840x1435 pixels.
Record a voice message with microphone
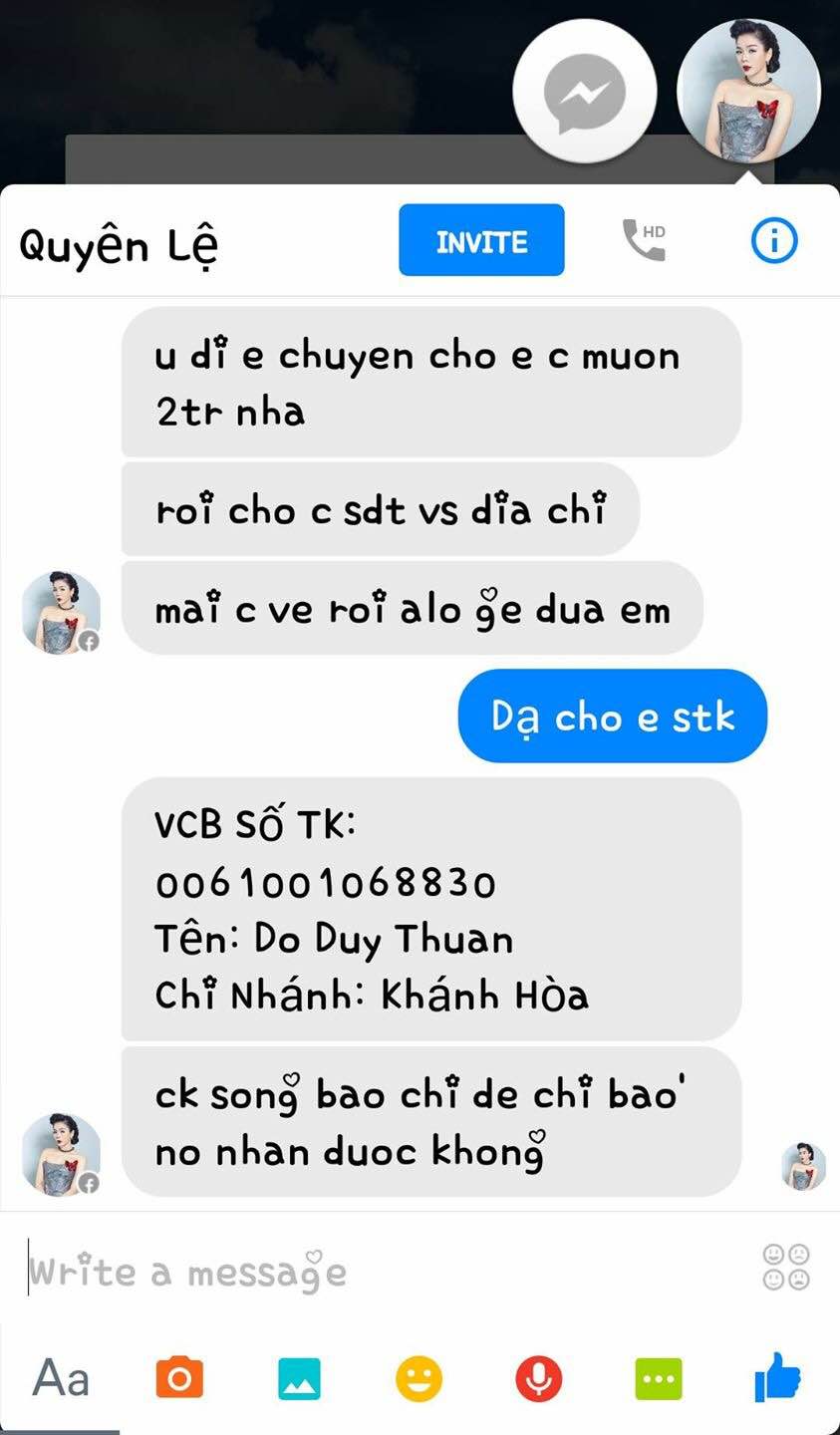[x=538, y=1379]
